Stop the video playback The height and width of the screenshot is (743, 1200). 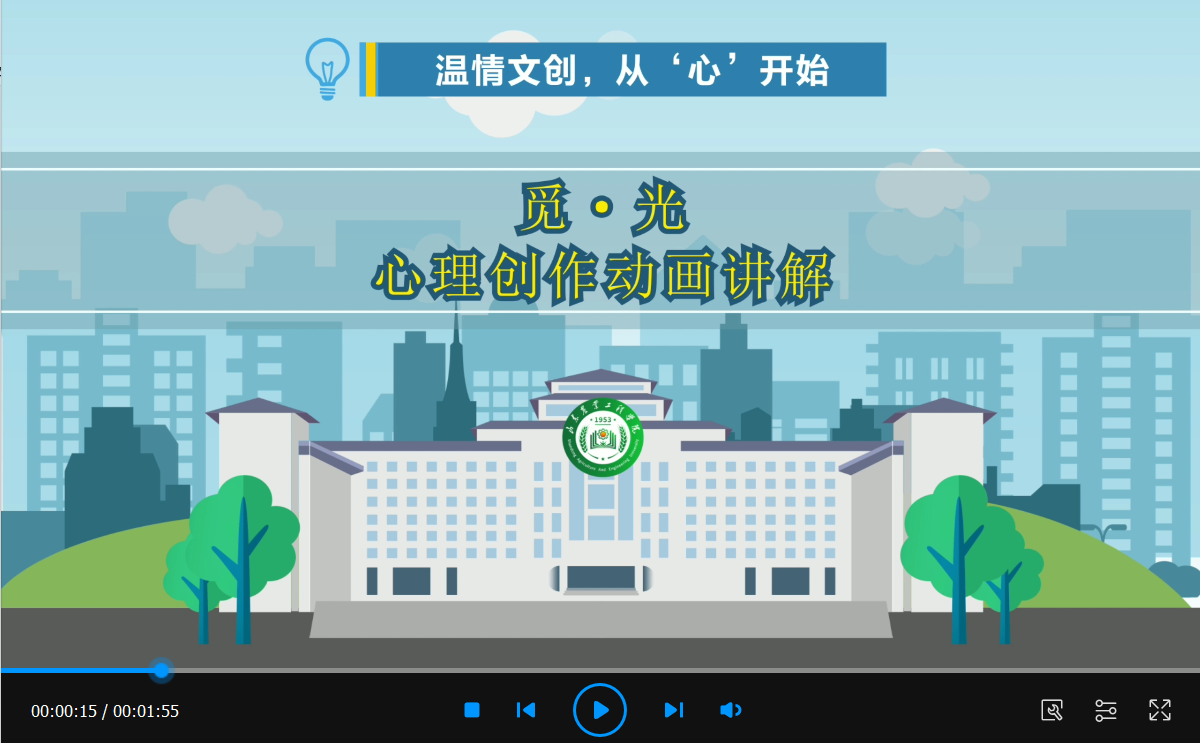coord(472,710)
